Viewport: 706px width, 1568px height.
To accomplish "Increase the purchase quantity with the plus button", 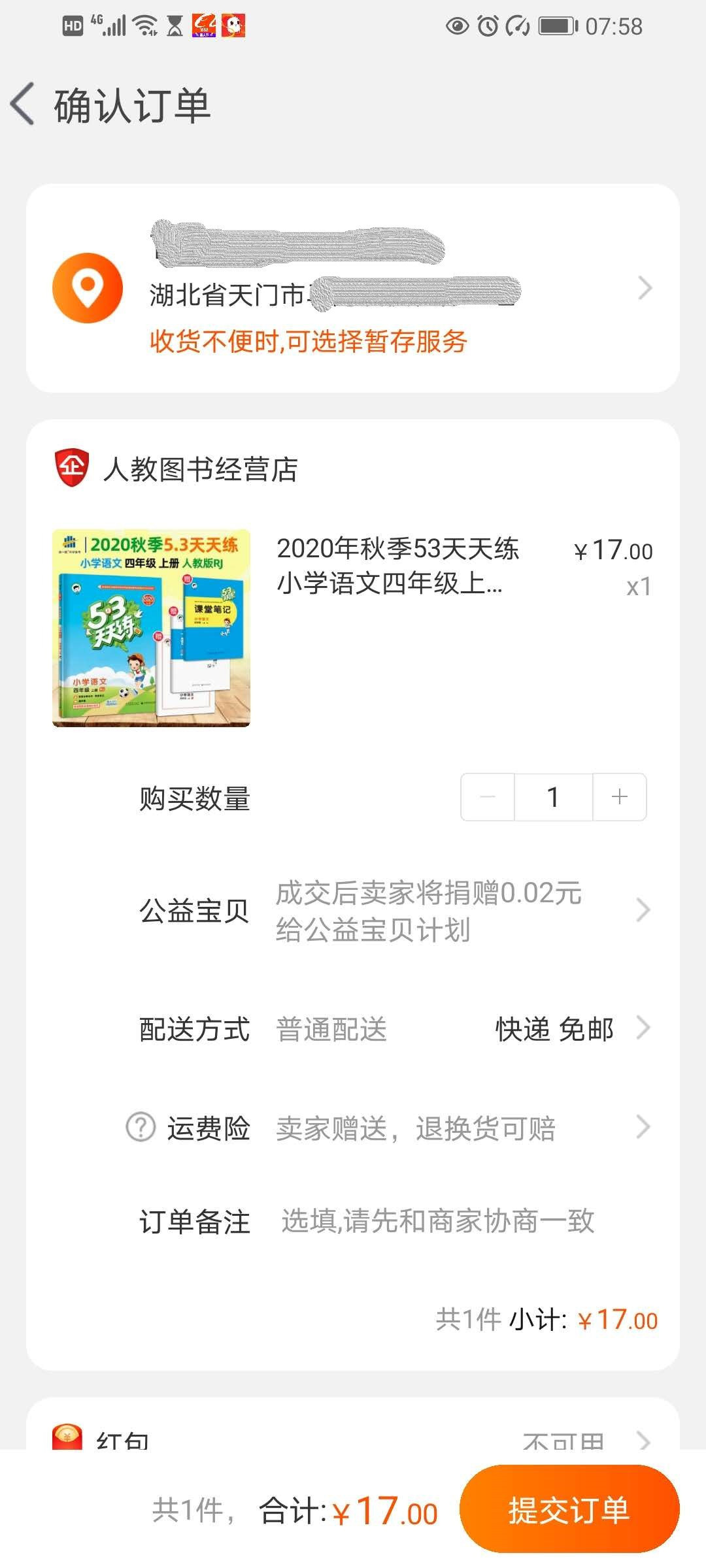I will click(x=619, y=796).
